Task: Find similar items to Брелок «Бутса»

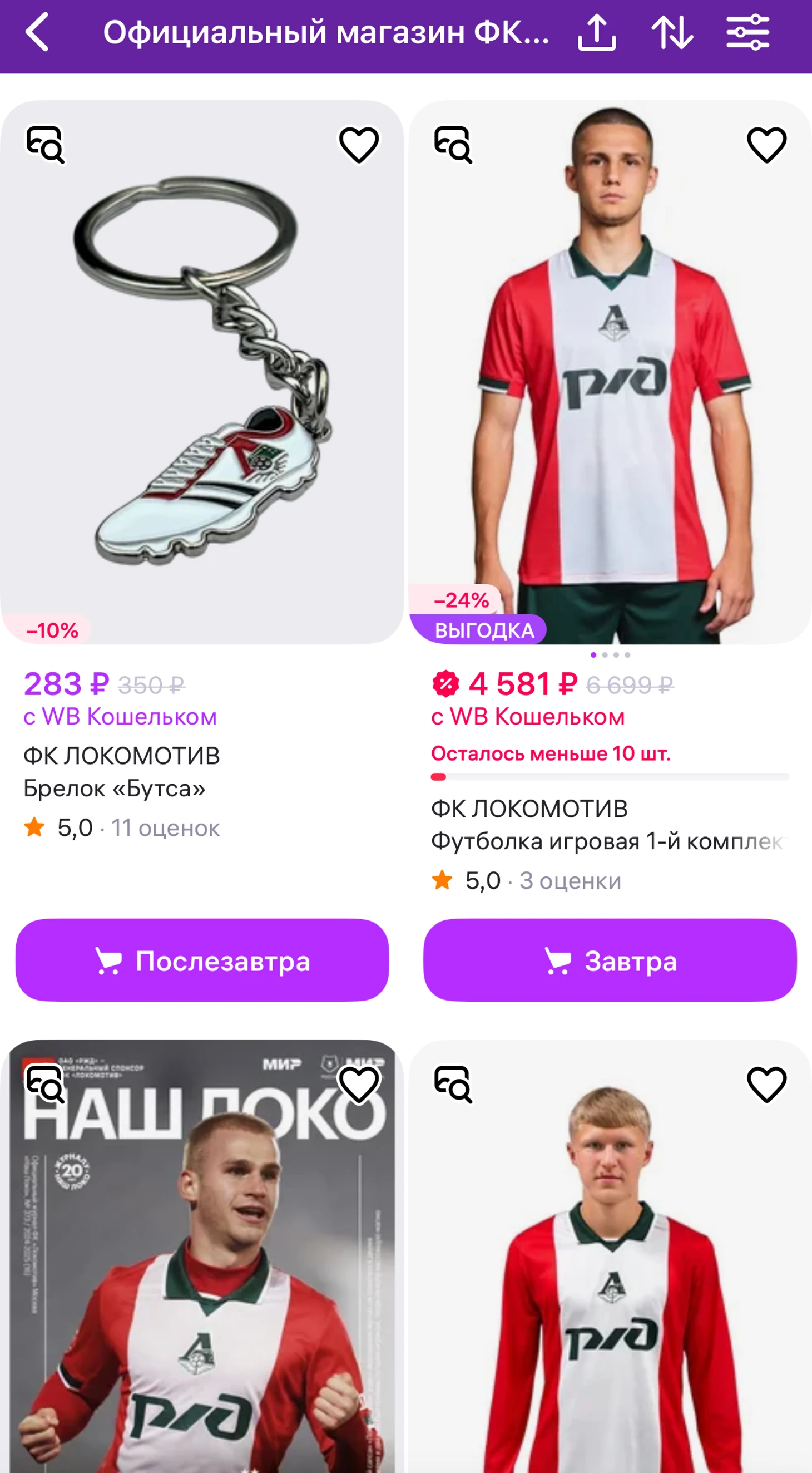Action: (45, 145)
